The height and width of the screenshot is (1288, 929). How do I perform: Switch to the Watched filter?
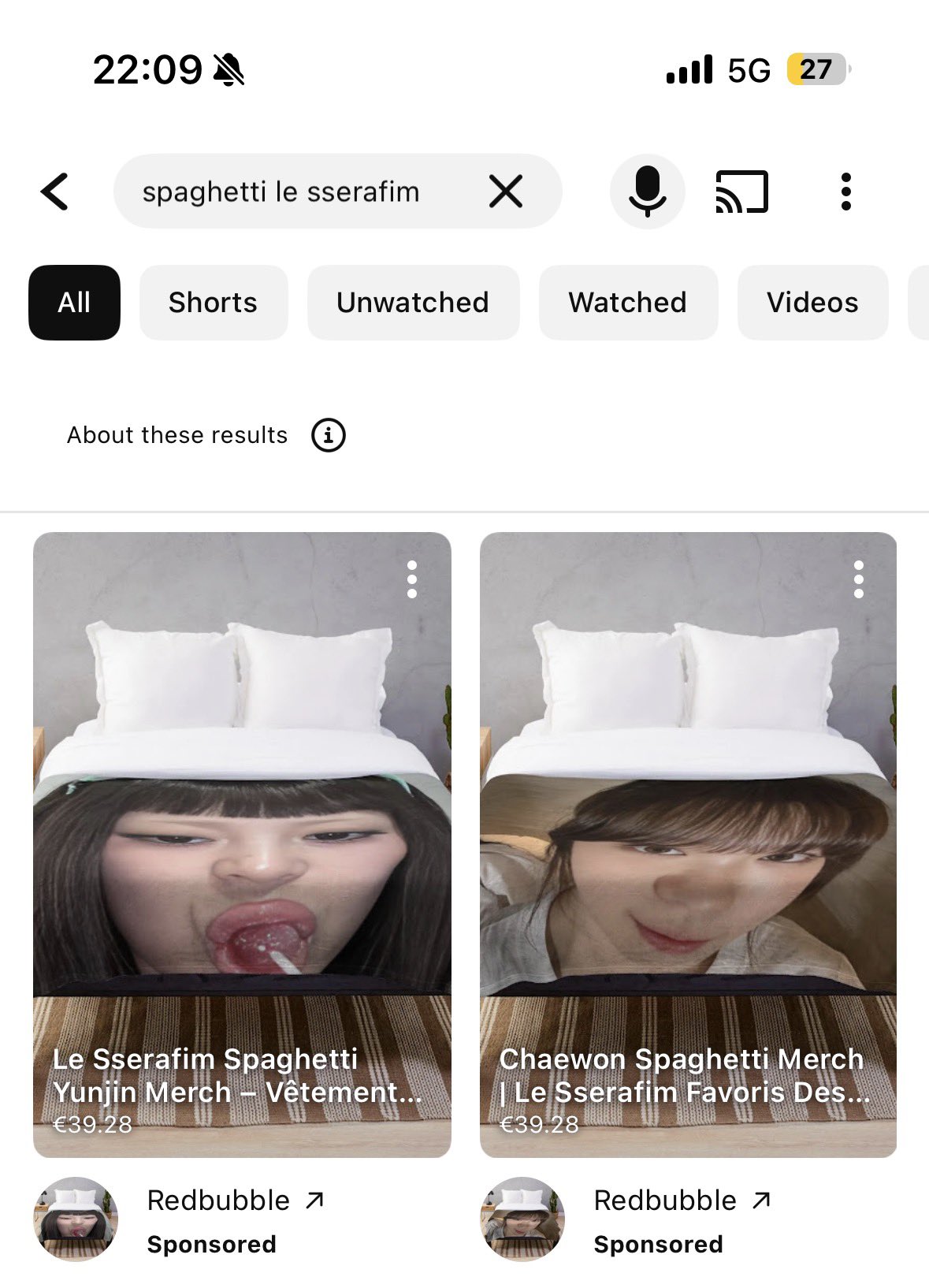628,303
